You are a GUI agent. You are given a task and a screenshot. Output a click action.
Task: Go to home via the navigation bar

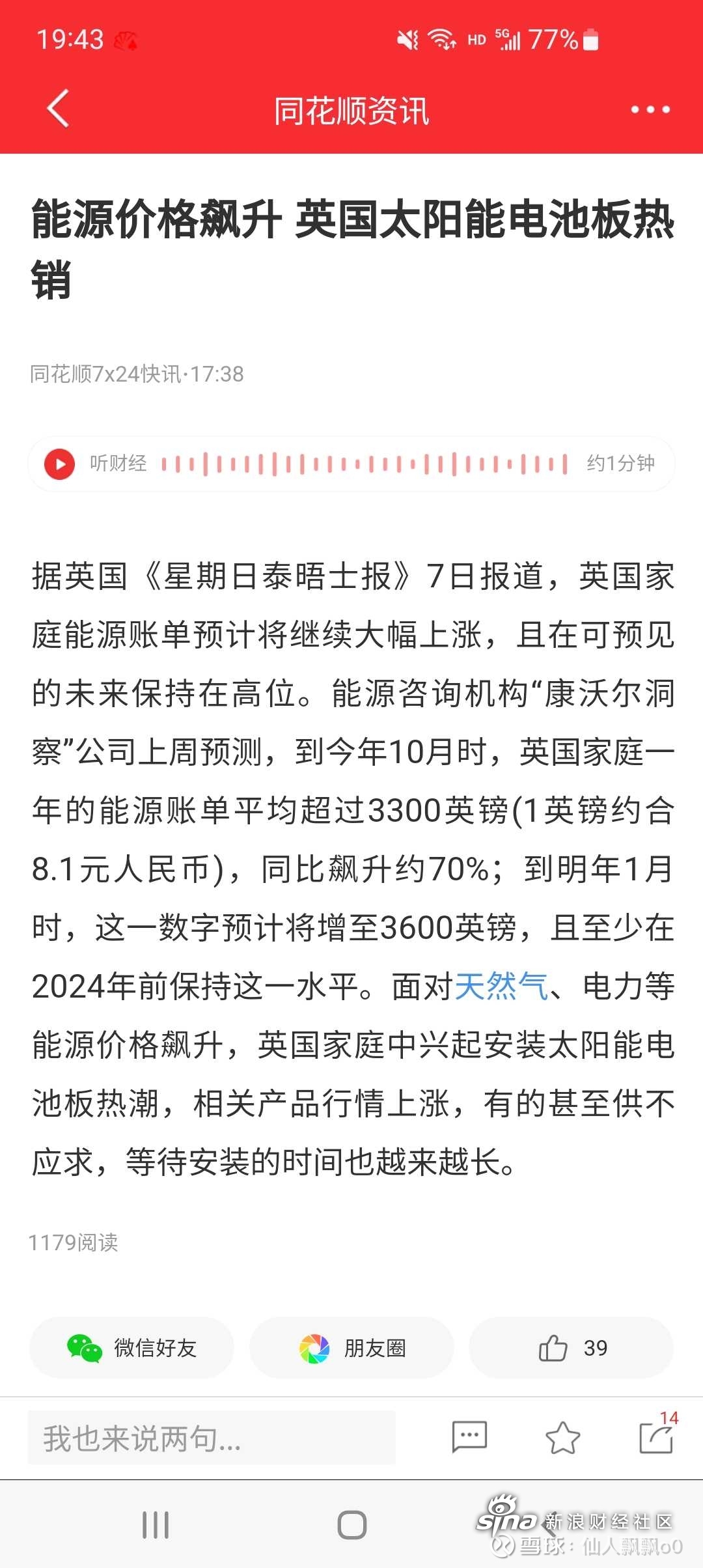352,1525
